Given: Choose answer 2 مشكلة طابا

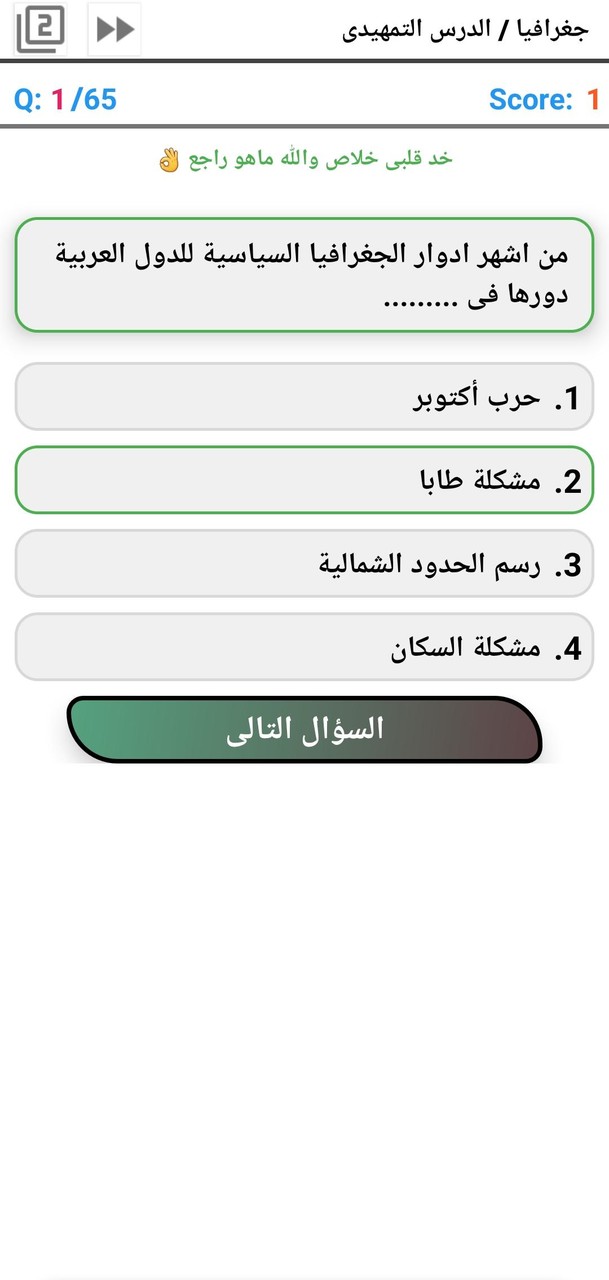Looking at the screenshot, I should click(304, 481).
